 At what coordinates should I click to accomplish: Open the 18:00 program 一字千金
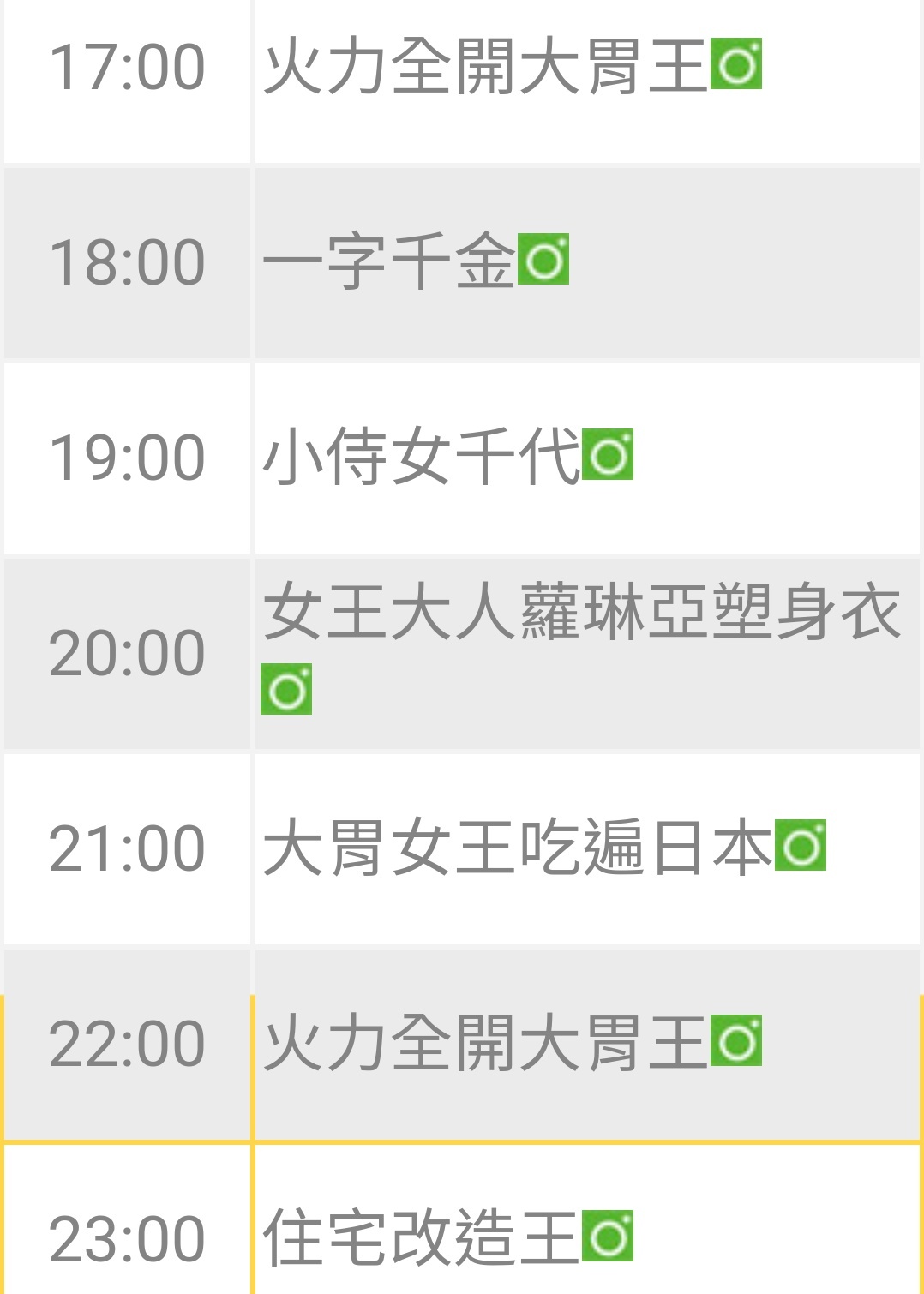coord(388,261)
